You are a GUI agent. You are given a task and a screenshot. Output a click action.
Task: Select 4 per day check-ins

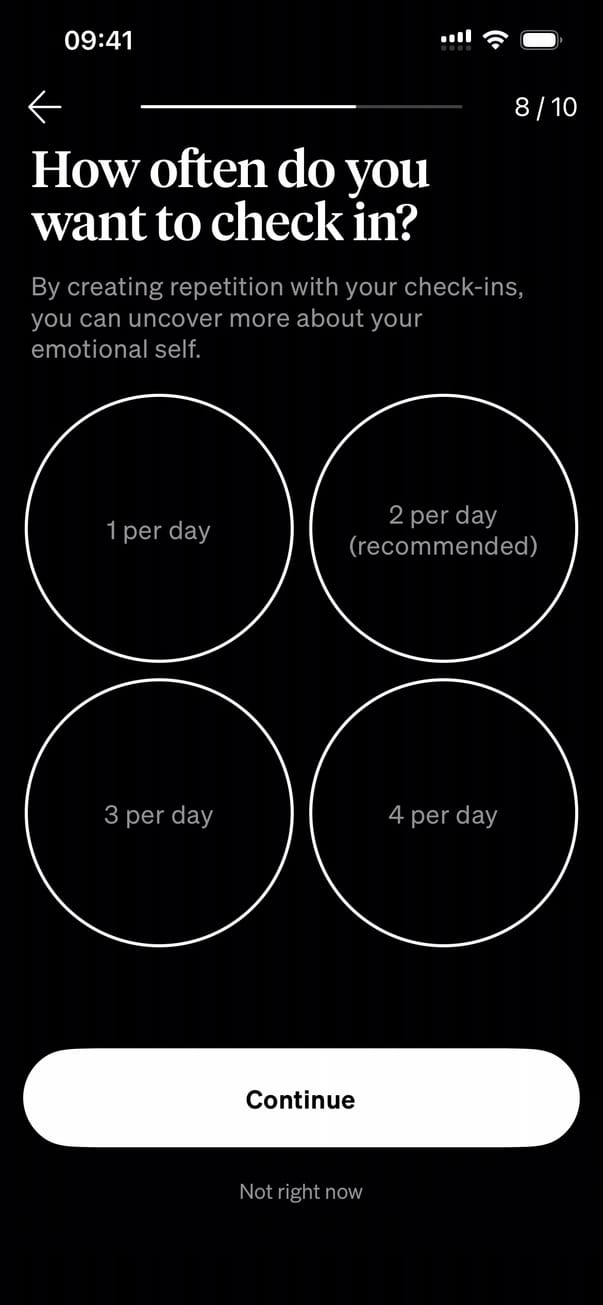pos(443,813)
